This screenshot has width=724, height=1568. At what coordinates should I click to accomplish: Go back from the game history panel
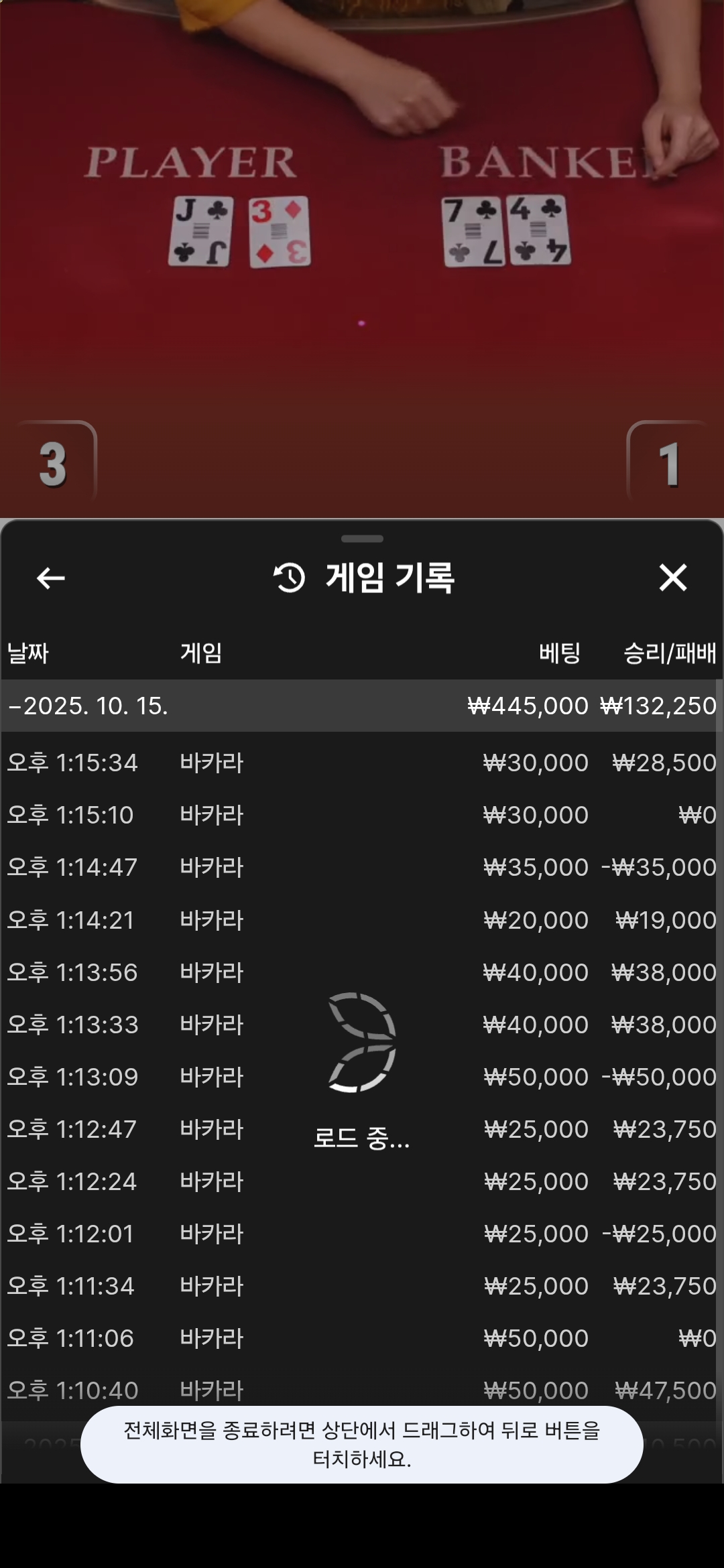(51, 578)
